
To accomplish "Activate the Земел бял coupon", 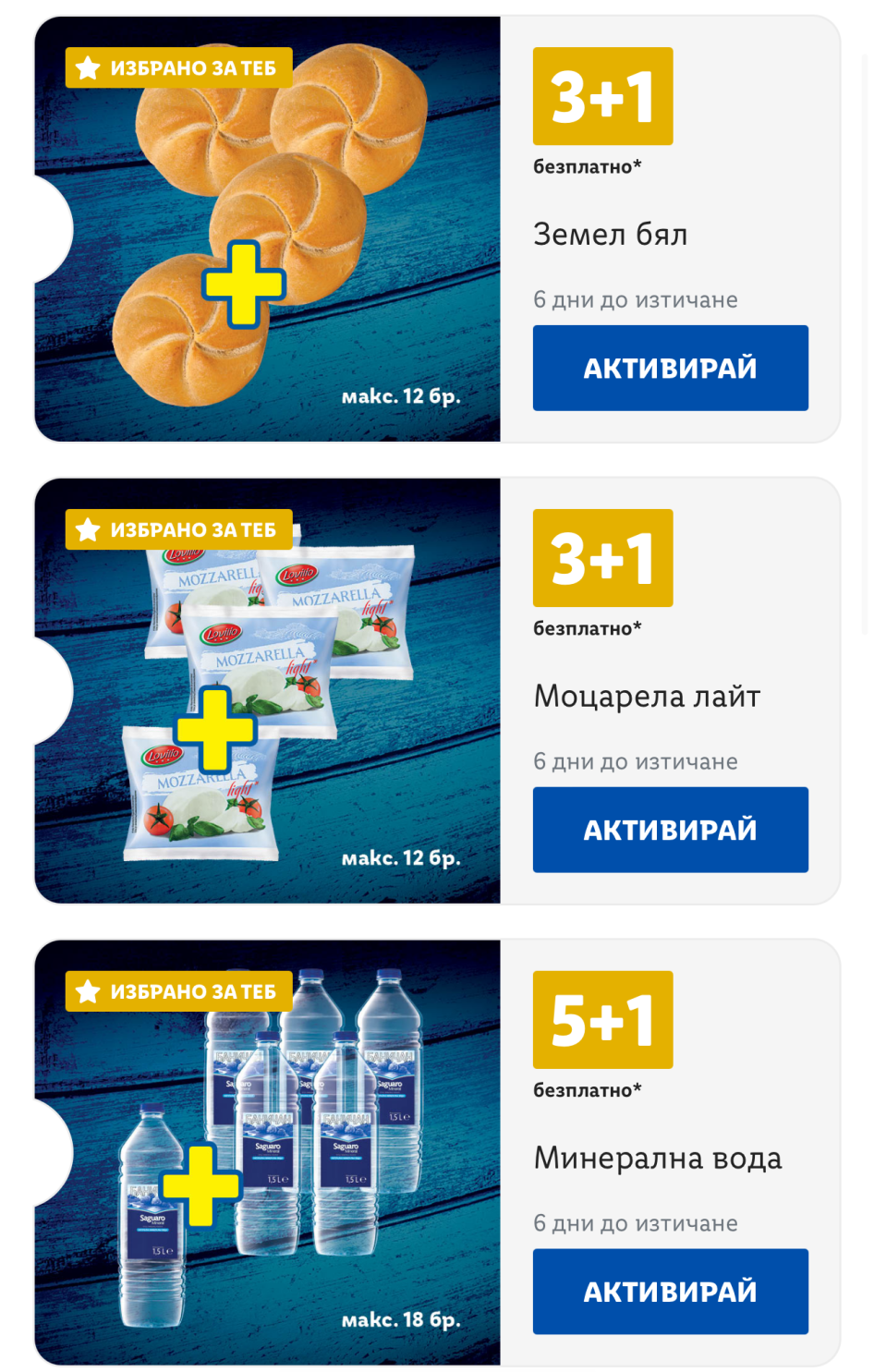I will tap(670, 368).
